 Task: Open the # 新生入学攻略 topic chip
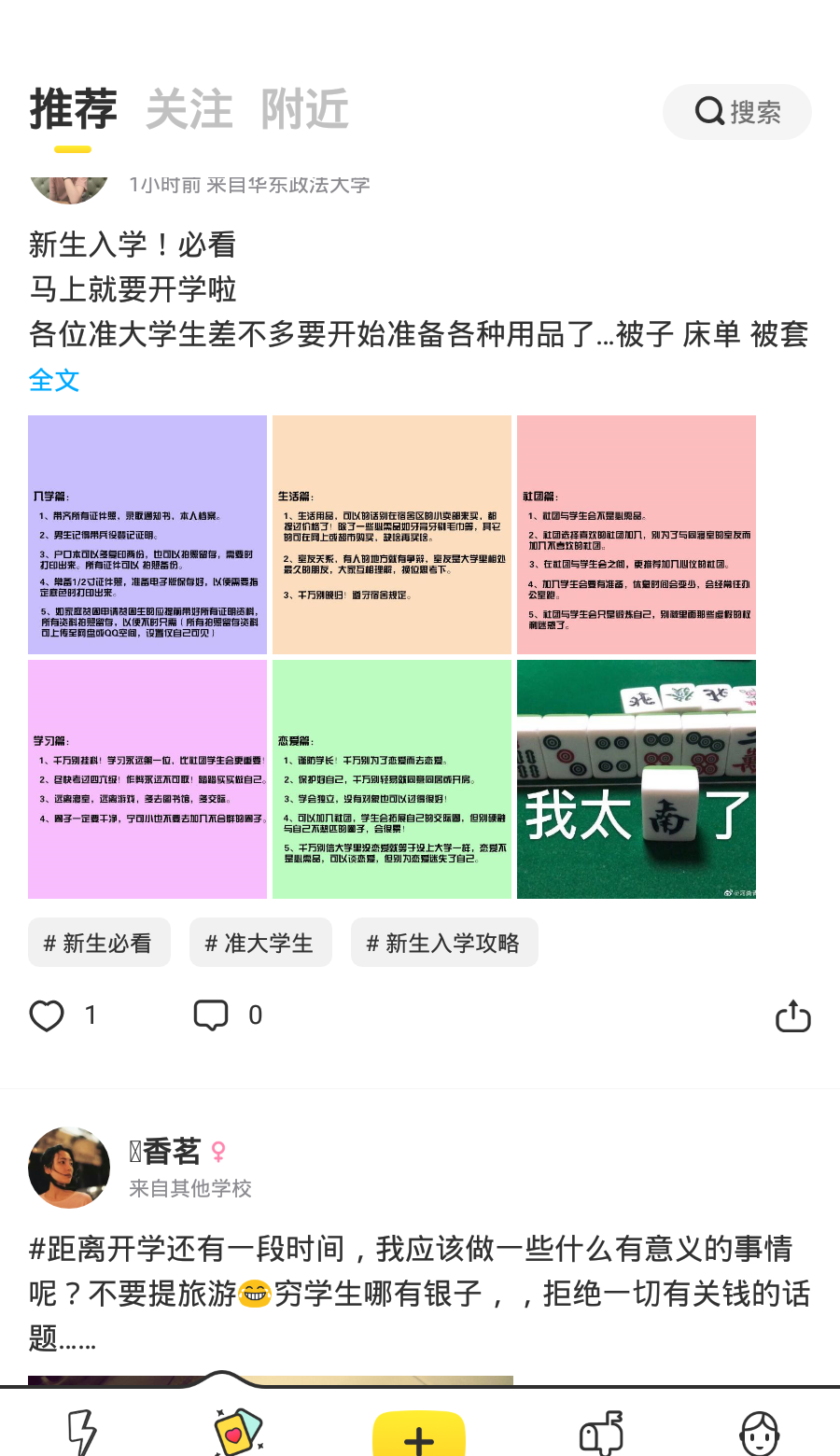pyautogui.click(x=444, y=943)
